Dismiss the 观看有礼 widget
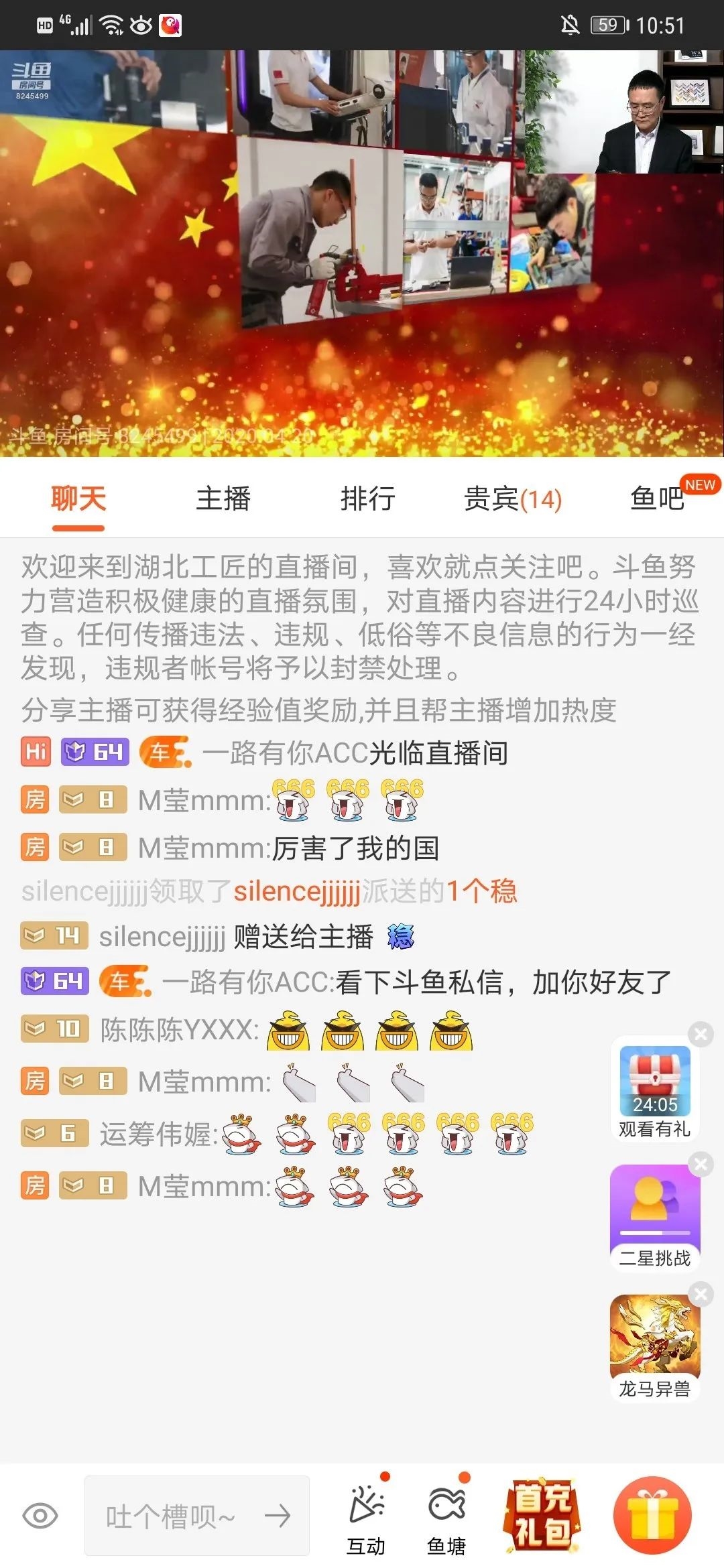Image resolution: width=724 pixels, height=1568 pixels. [701, 1035]
